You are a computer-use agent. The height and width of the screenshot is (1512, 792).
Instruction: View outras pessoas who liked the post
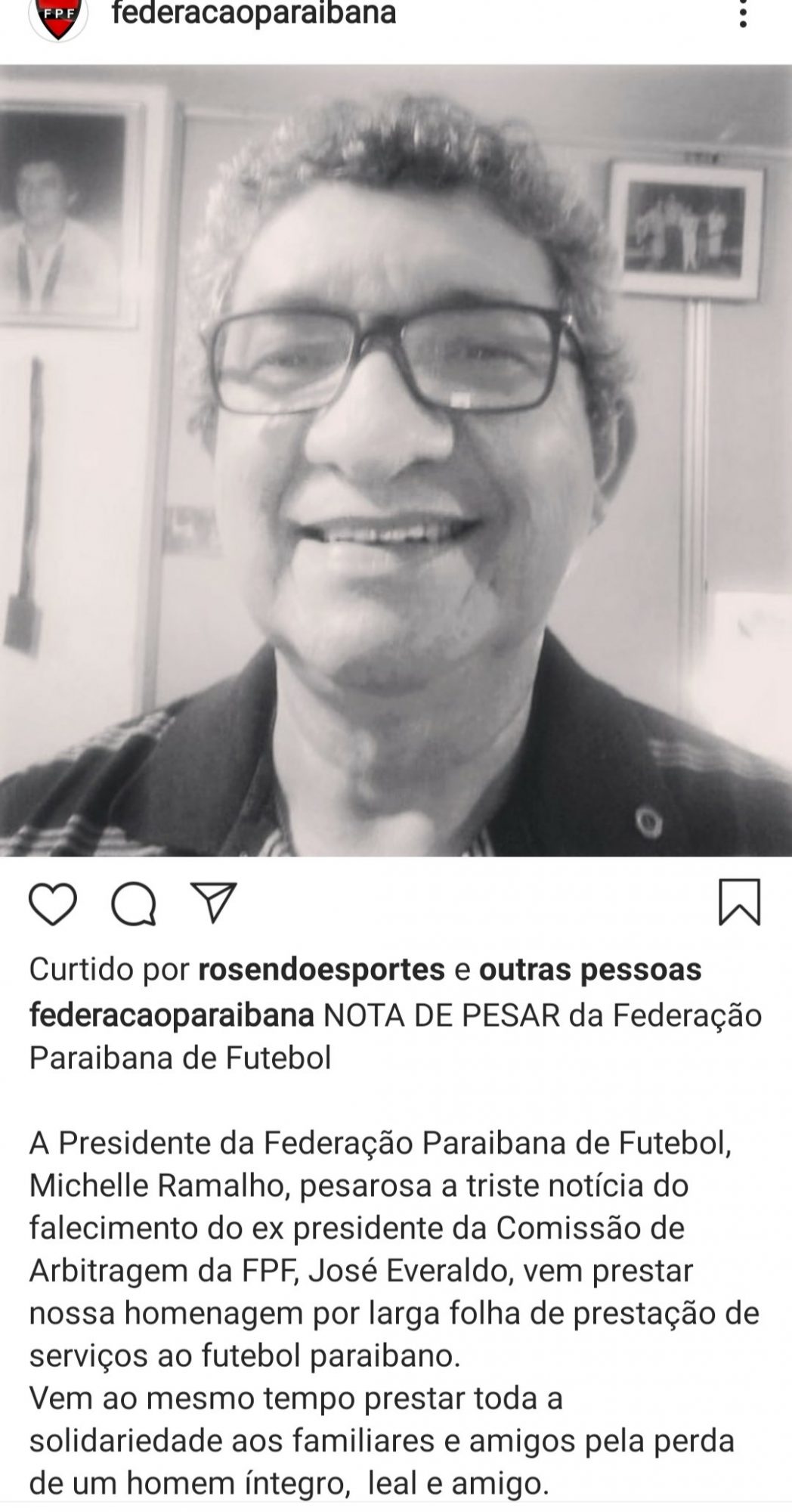tap(590, 969)
